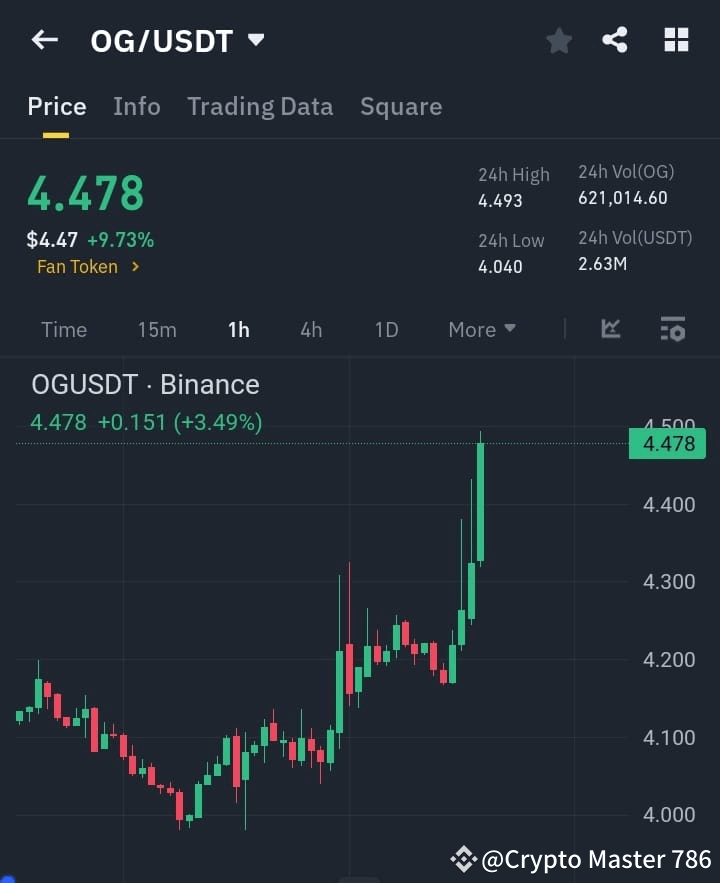This screenshot has height=883, width=720.
Task: Tap the OGUSDT Binance chart title
Action: point(144,384)
